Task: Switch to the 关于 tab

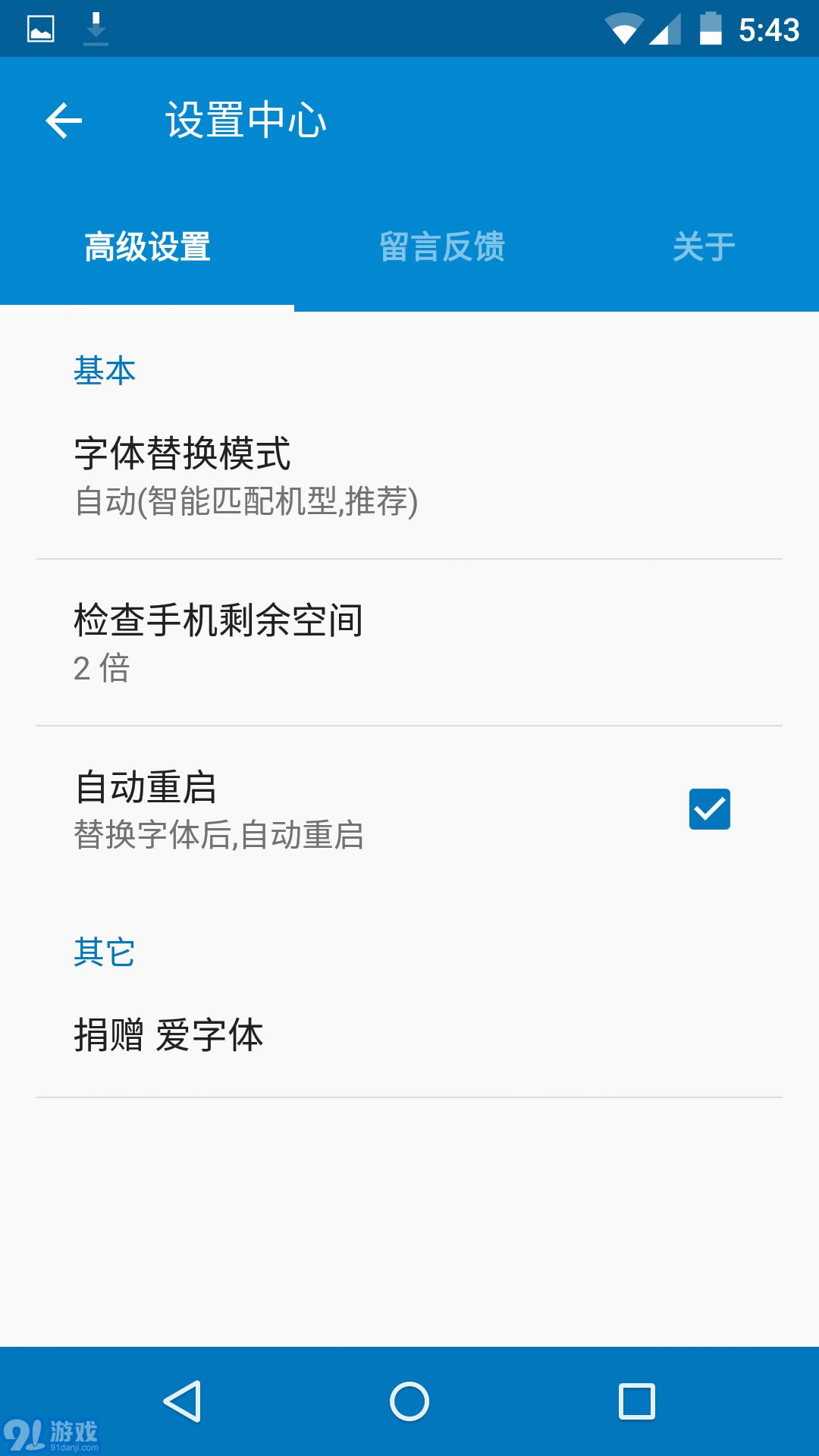Action: [704, 247]
